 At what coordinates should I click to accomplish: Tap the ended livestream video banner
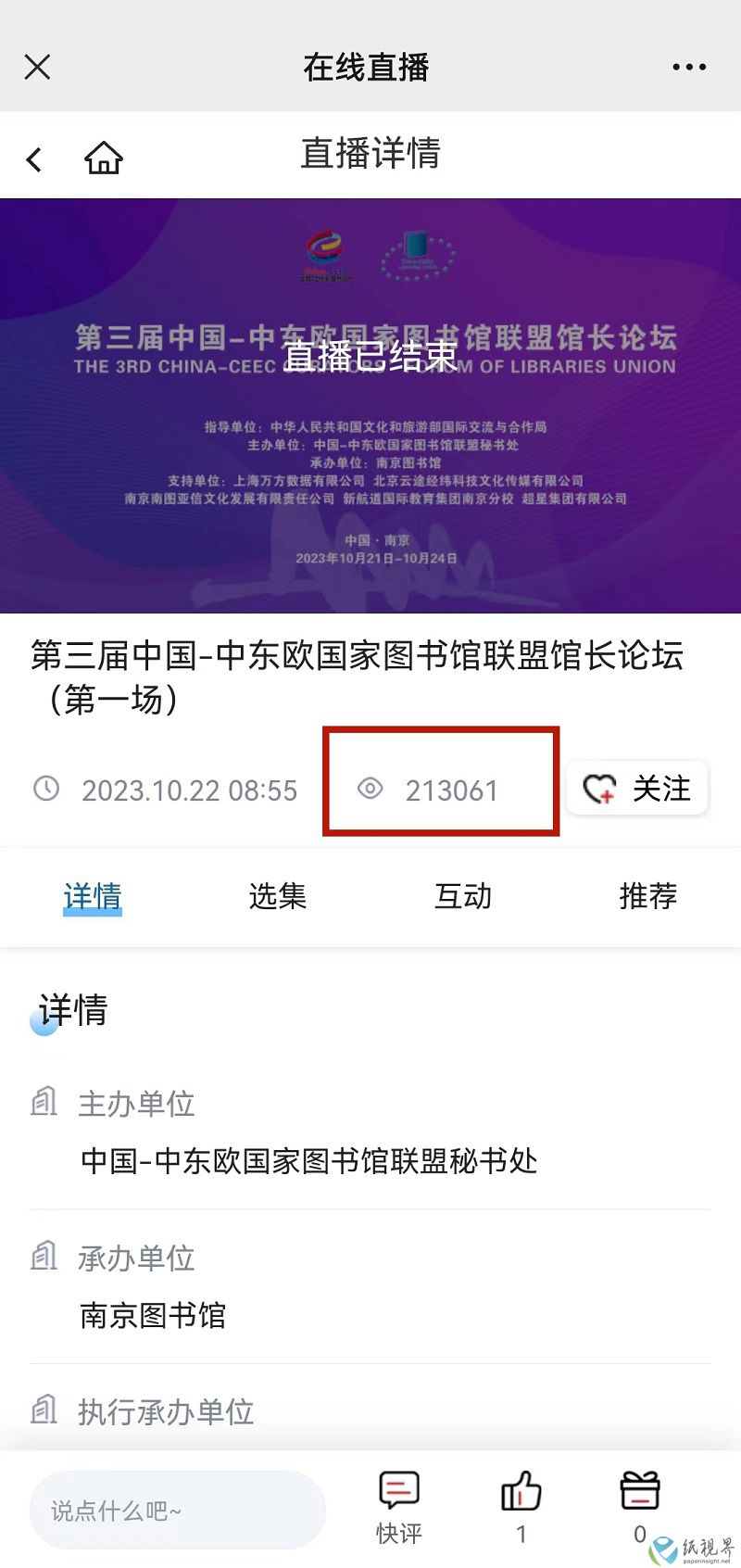click(x=370, y=406)
